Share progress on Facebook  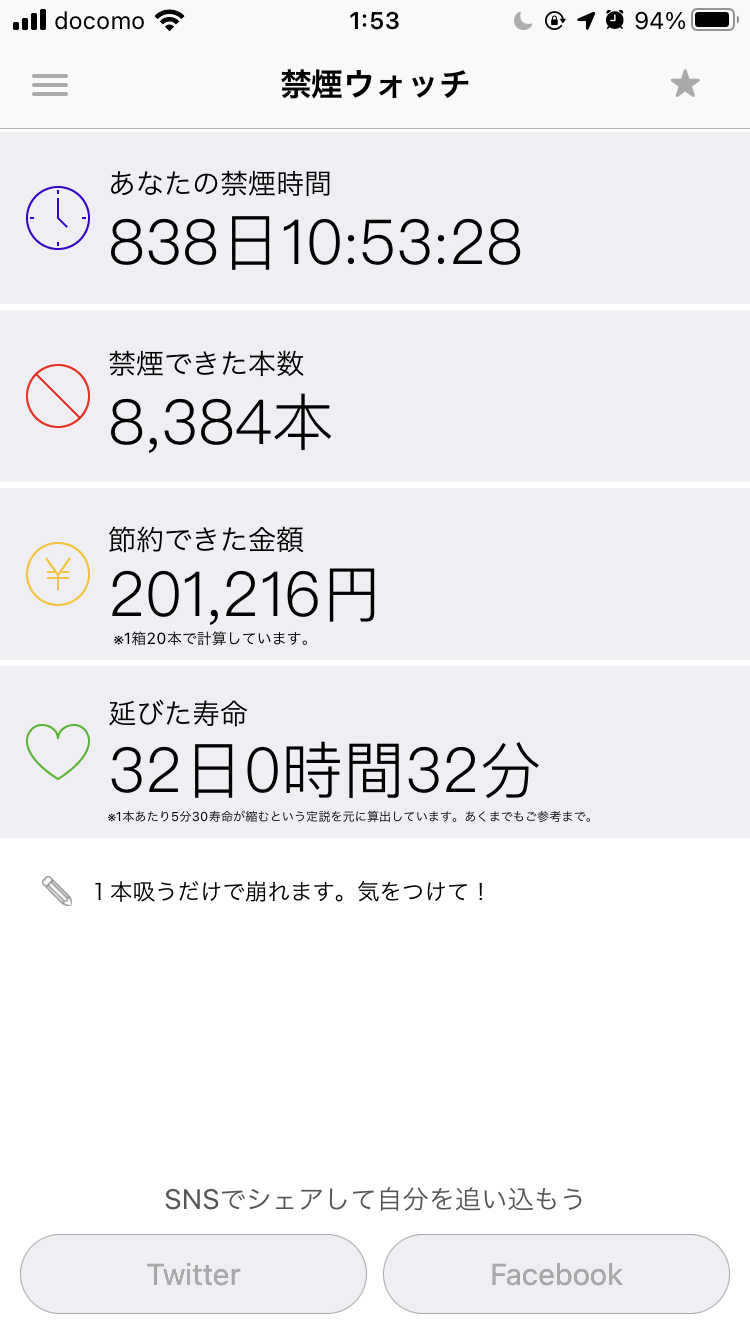point(556,1274)
